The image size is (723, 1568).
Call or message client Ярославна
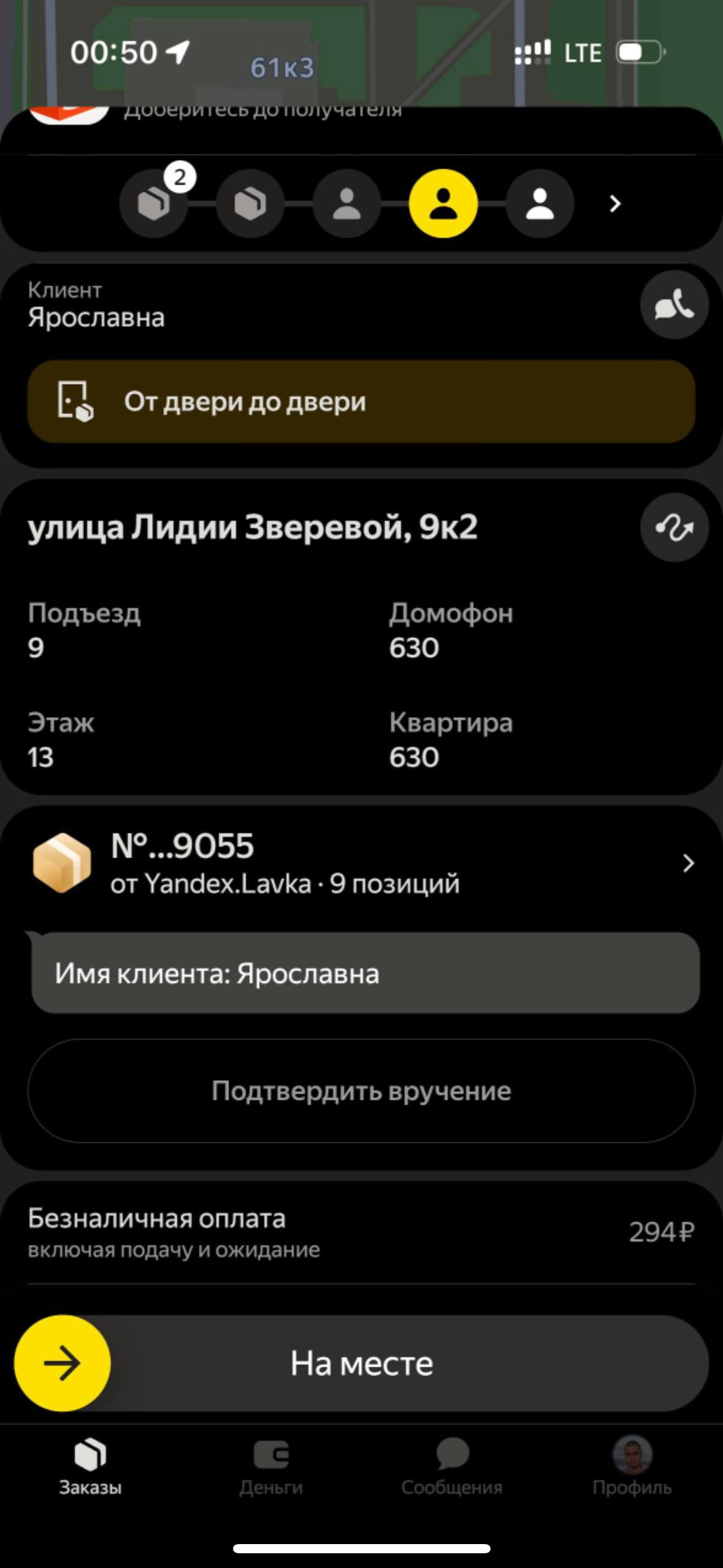click(x=674, y=305)
